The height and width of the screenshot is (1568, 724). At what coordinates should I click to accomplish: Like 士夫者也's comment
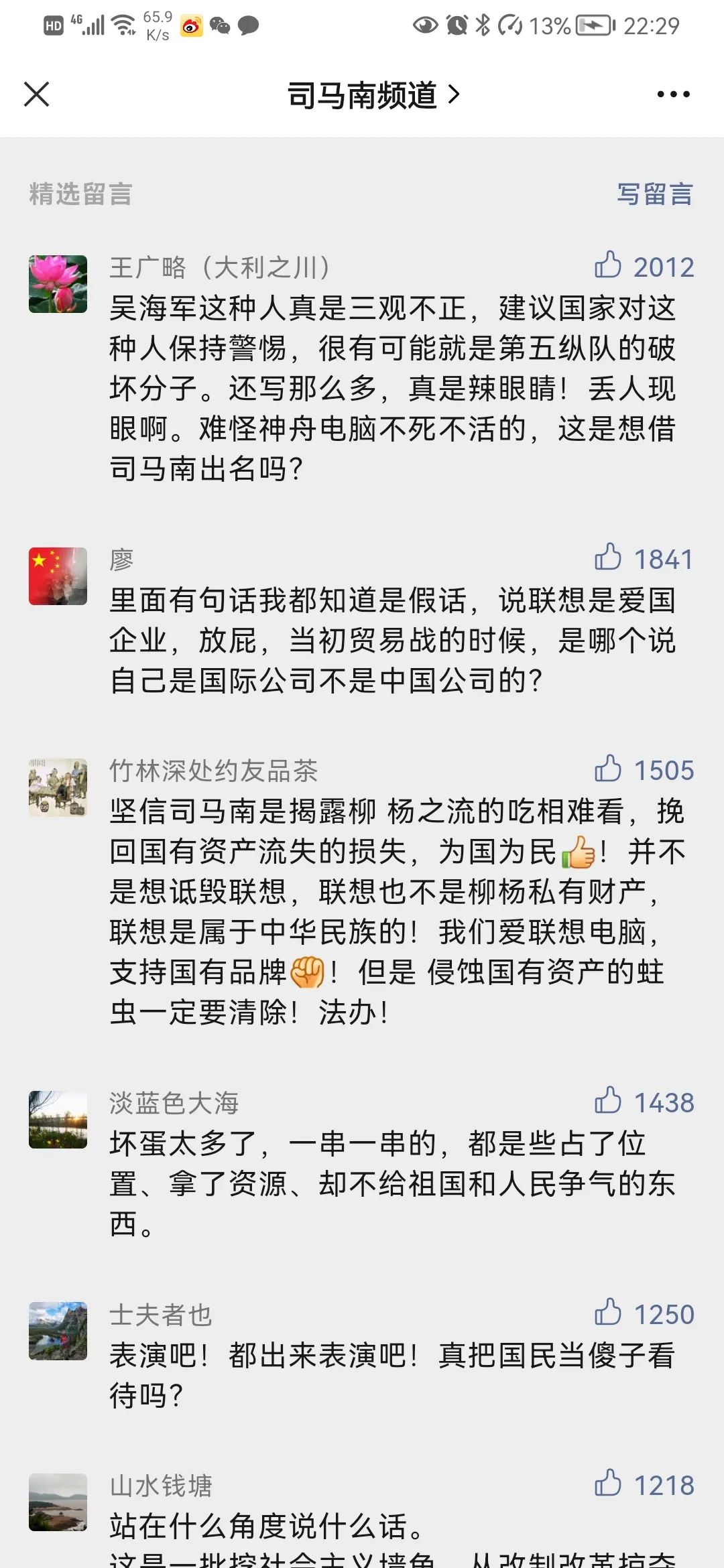tap(608, 1313)
